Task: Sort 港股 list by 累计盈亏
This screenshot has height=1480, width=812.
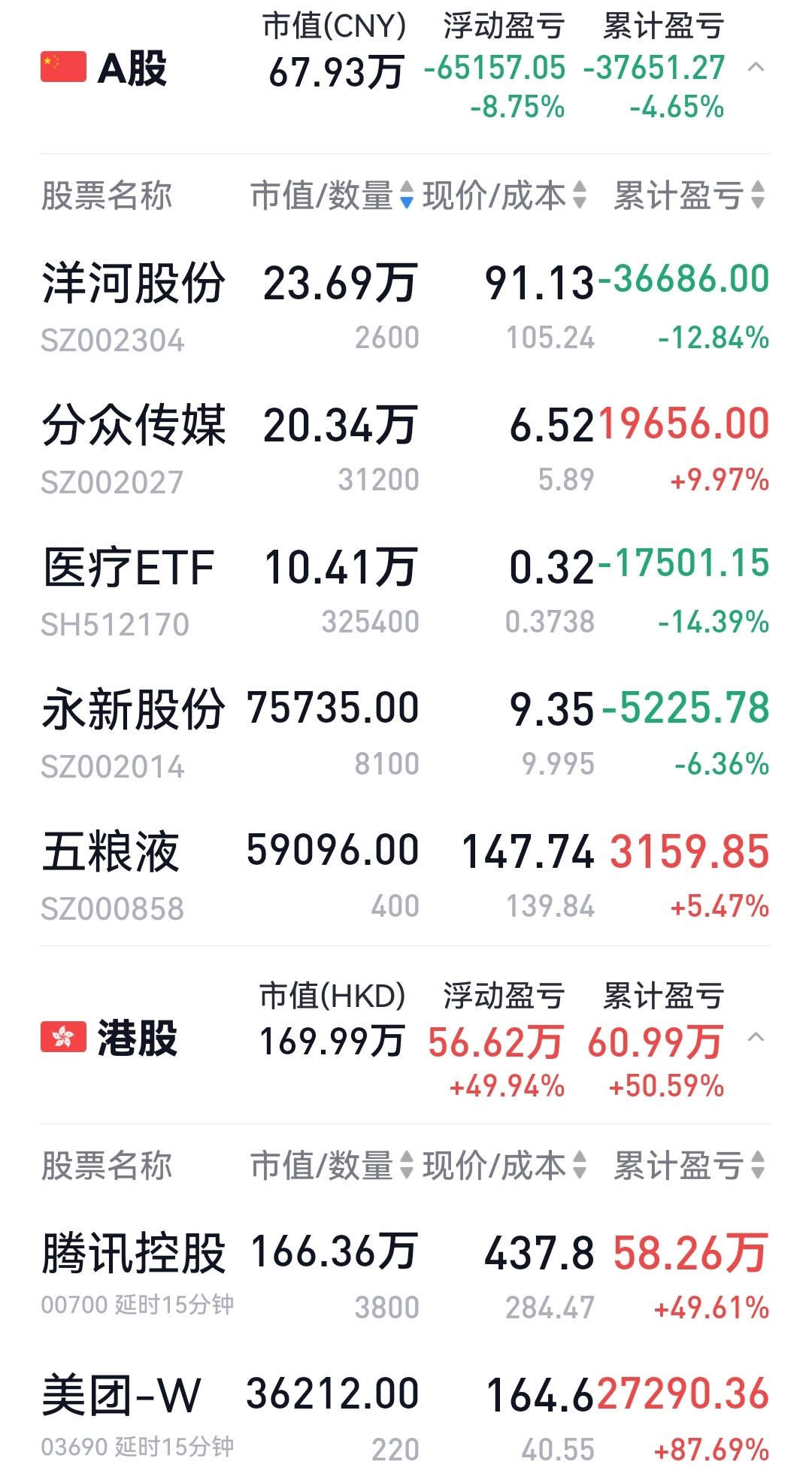Action: (x=689, y=1166)
